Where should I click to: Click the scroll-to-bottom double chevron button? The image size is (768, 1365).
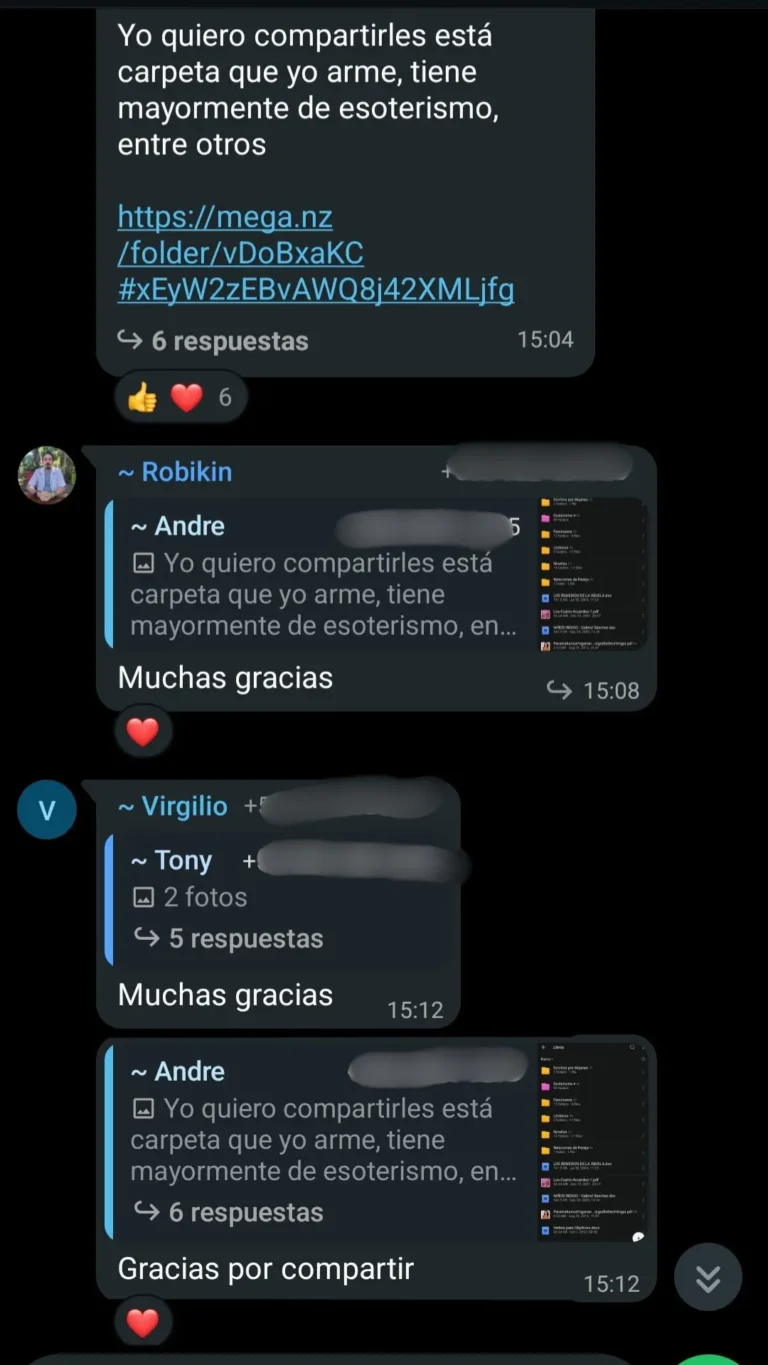point(708,1277)
